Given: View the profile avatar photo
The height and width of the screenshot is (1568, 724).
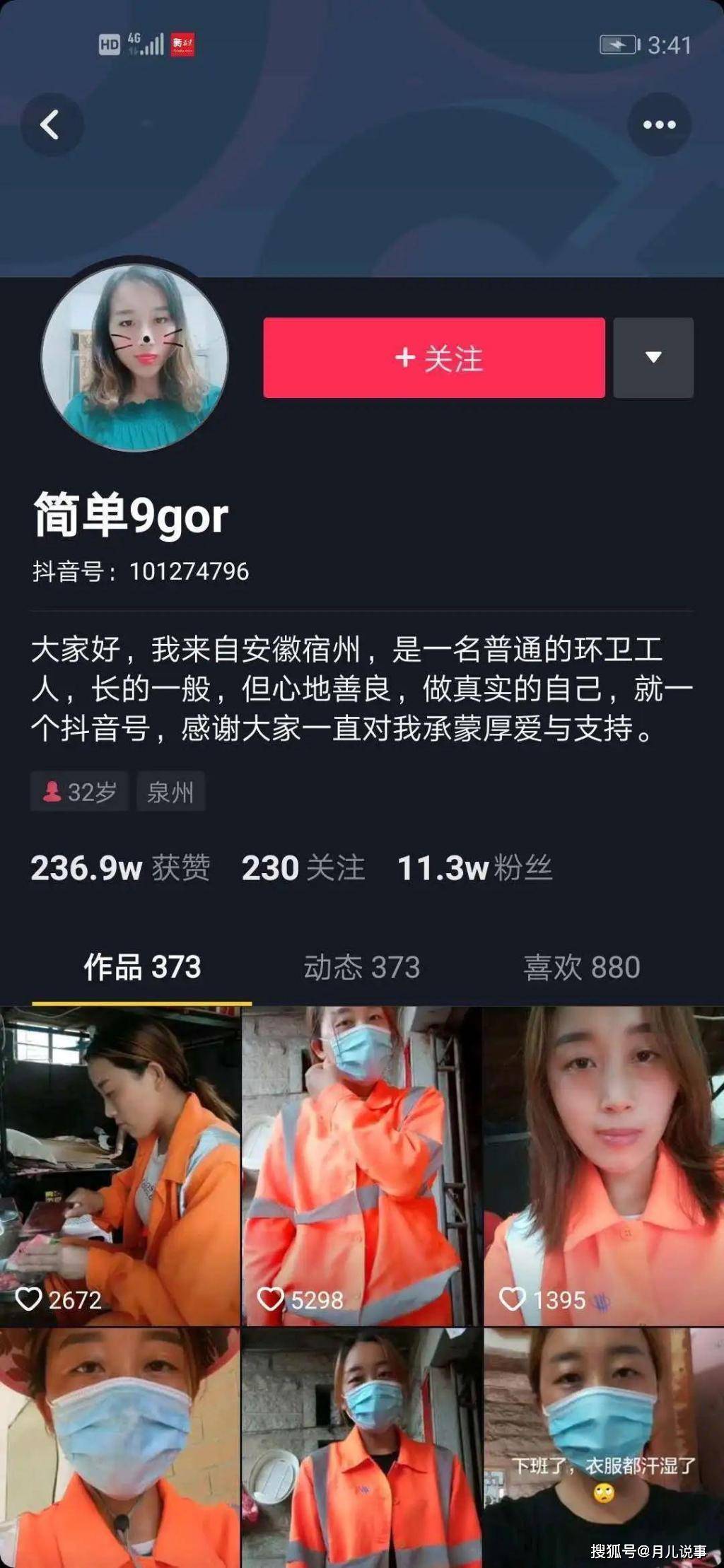Looking at the screenshot, I should pos(135,358).
